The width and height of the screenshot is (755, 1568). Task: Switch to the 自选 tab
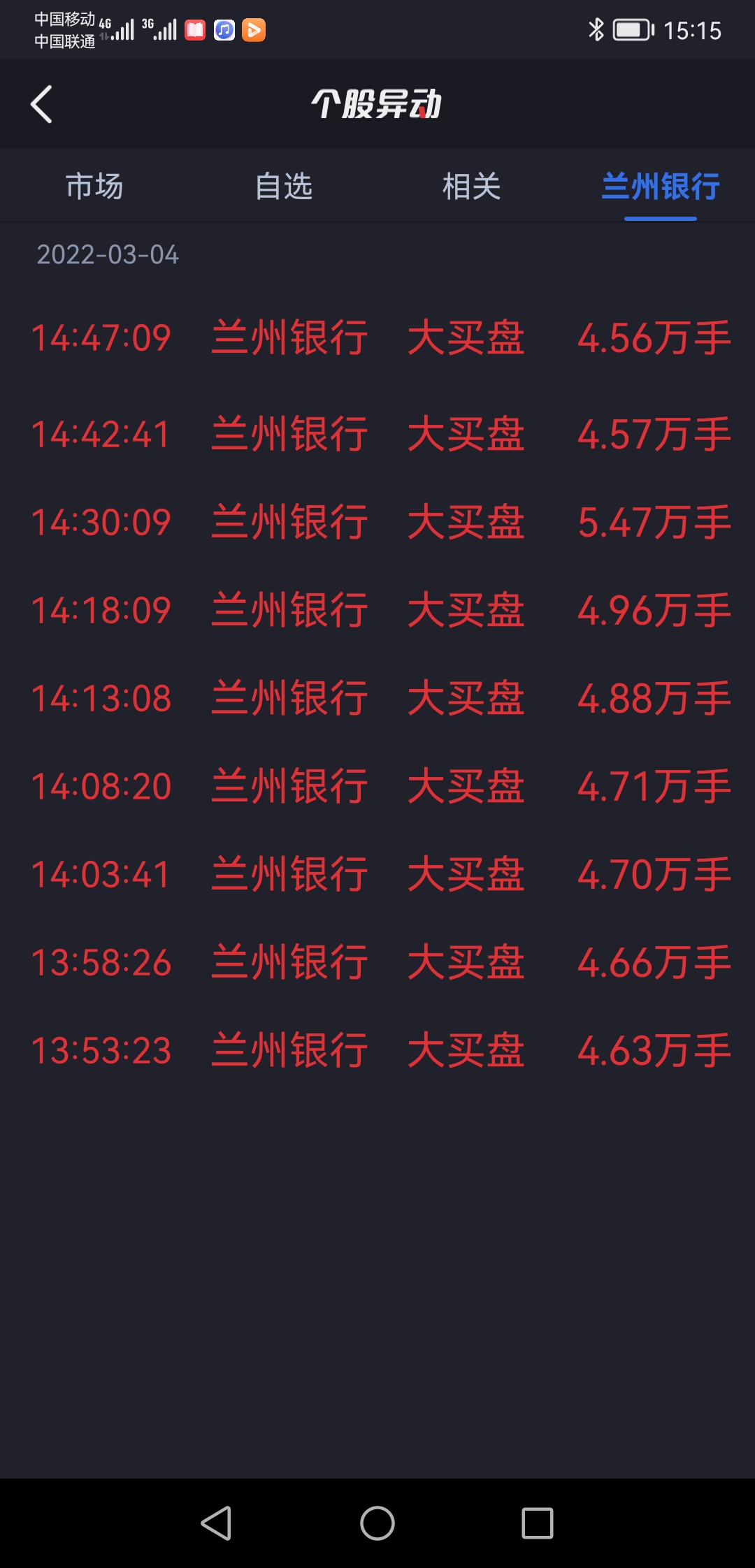click(283, 186)
